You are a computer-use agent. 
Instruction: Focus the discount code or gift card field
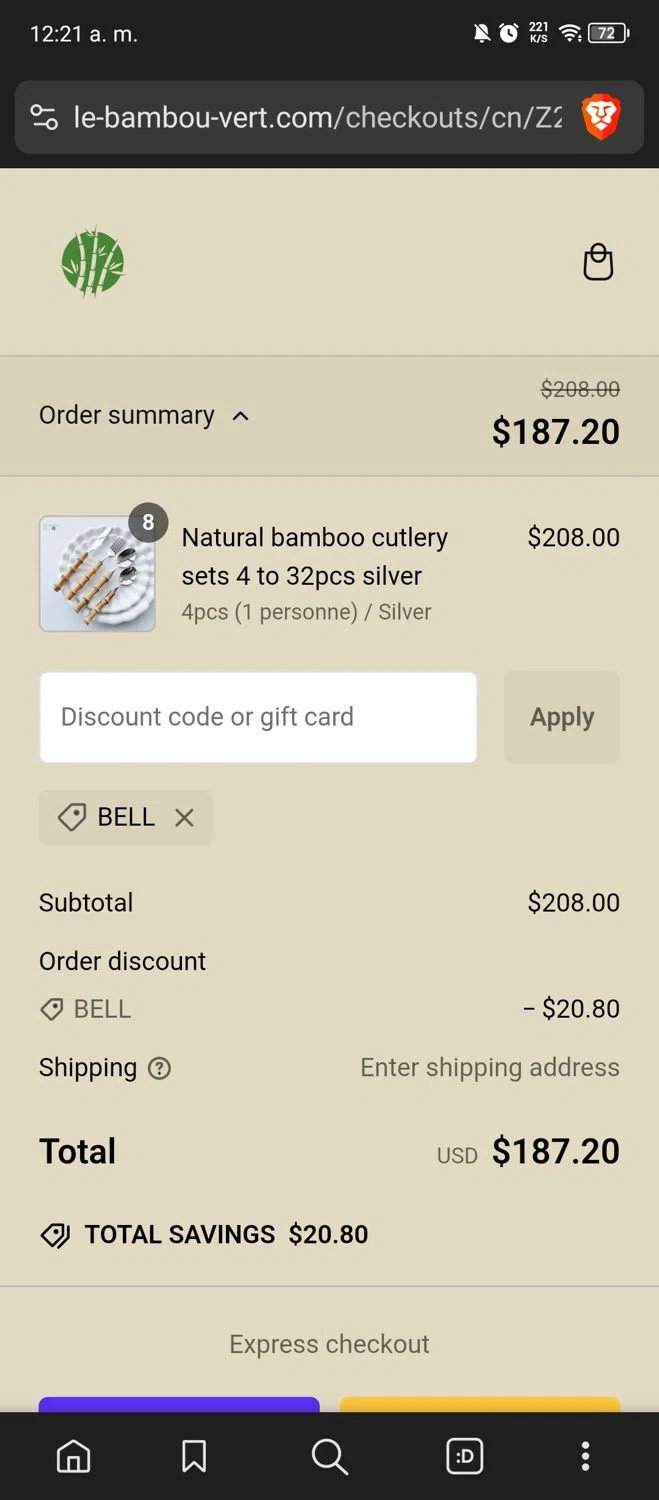tap(258, 717)
